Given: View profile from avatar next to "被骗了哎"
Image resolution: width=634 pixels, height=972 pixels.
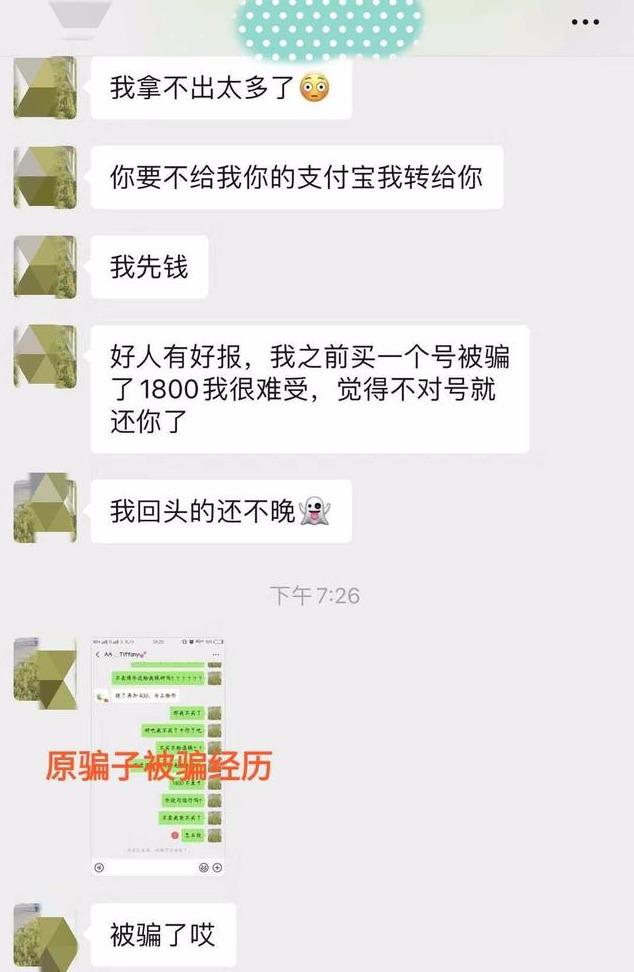Looking at the screenshot, I should pos(45,935).
